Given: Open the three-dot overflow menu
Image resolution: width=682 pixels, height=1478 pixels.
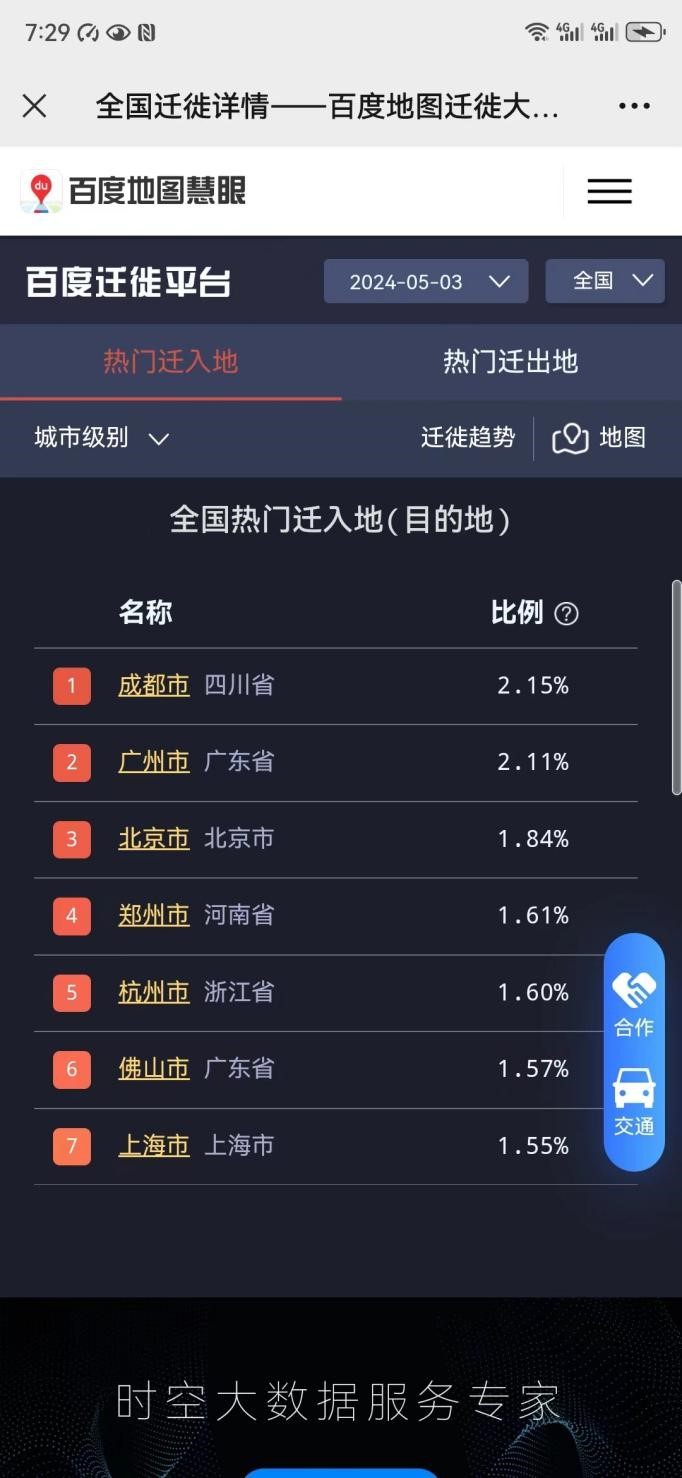Looking at the screenshot, I should click(x=634, y=106).
